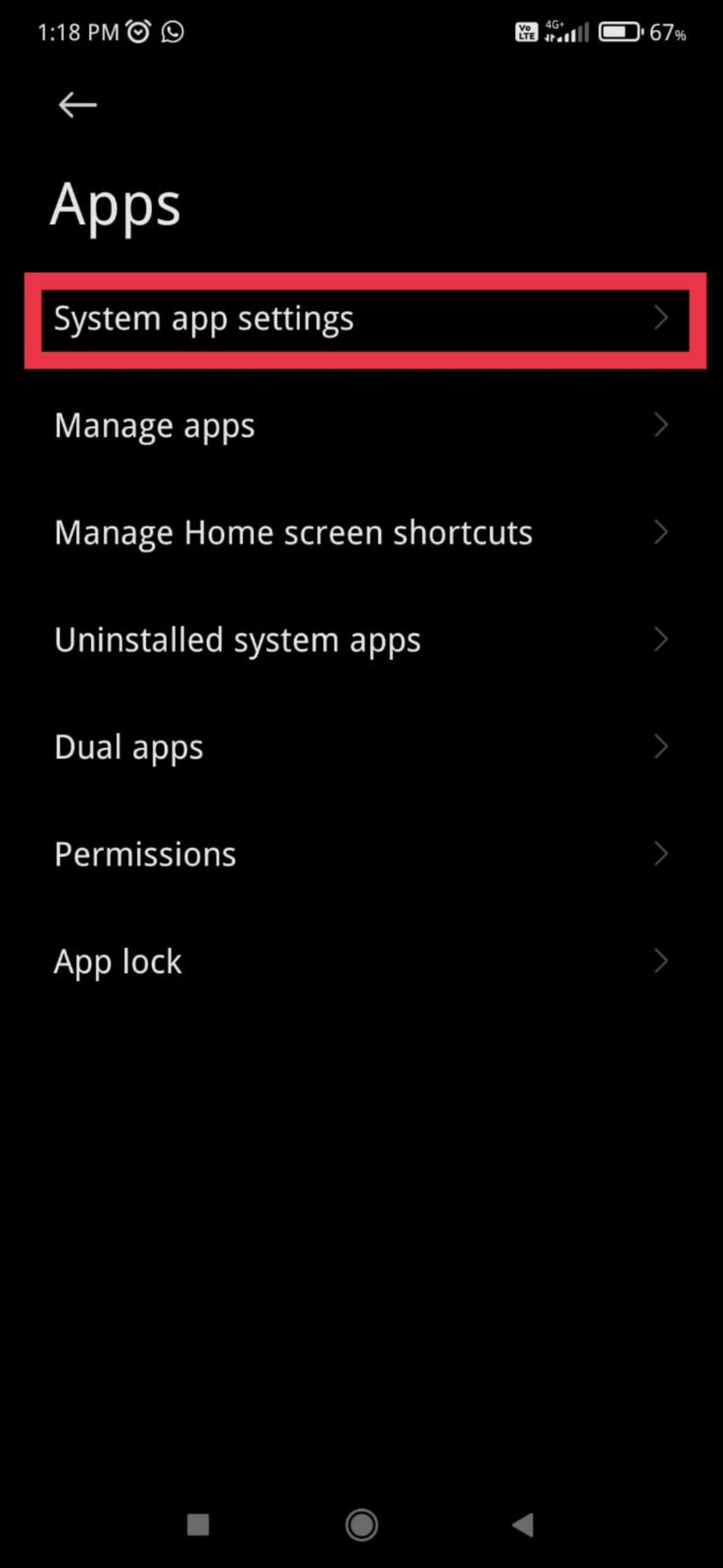Image resolution: width=723 pixels, height=1568 pixels.
Task: Tap the VoLTE indicator in the status bar
Action: pyautogui.click(x=525, y=32)
